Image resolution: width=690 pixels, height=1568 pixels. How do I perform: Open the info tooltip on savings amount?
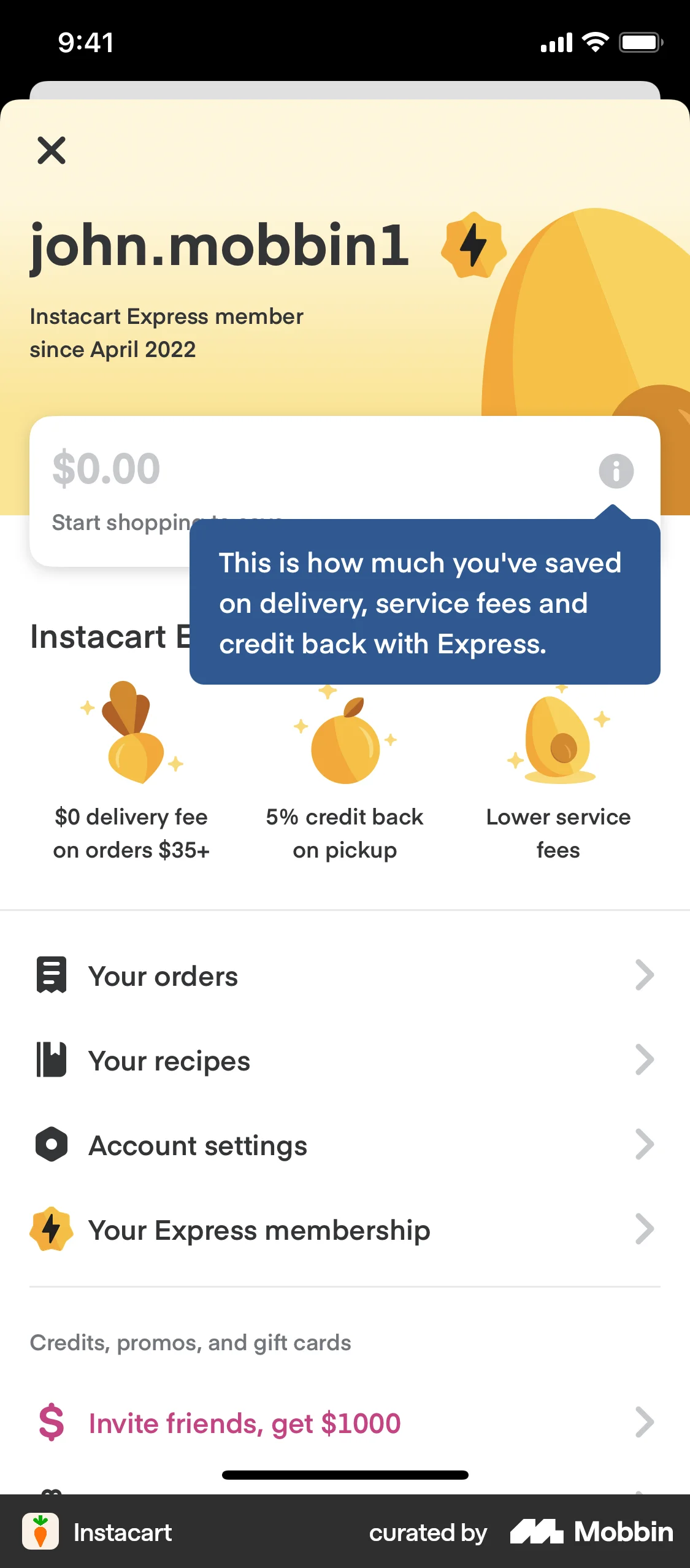615,472
